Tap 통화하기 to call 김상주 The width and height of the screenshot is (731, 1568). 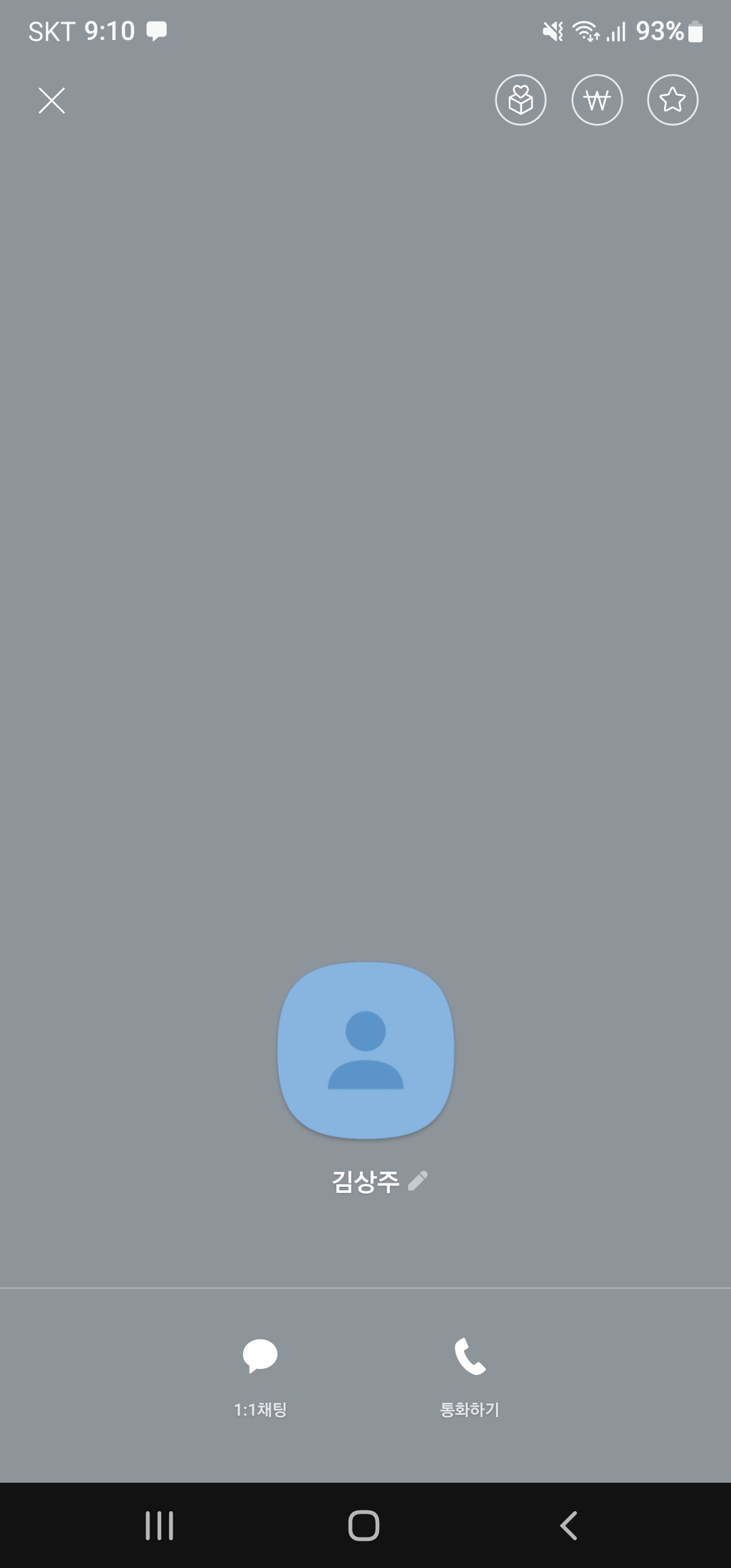[470, 1374]
